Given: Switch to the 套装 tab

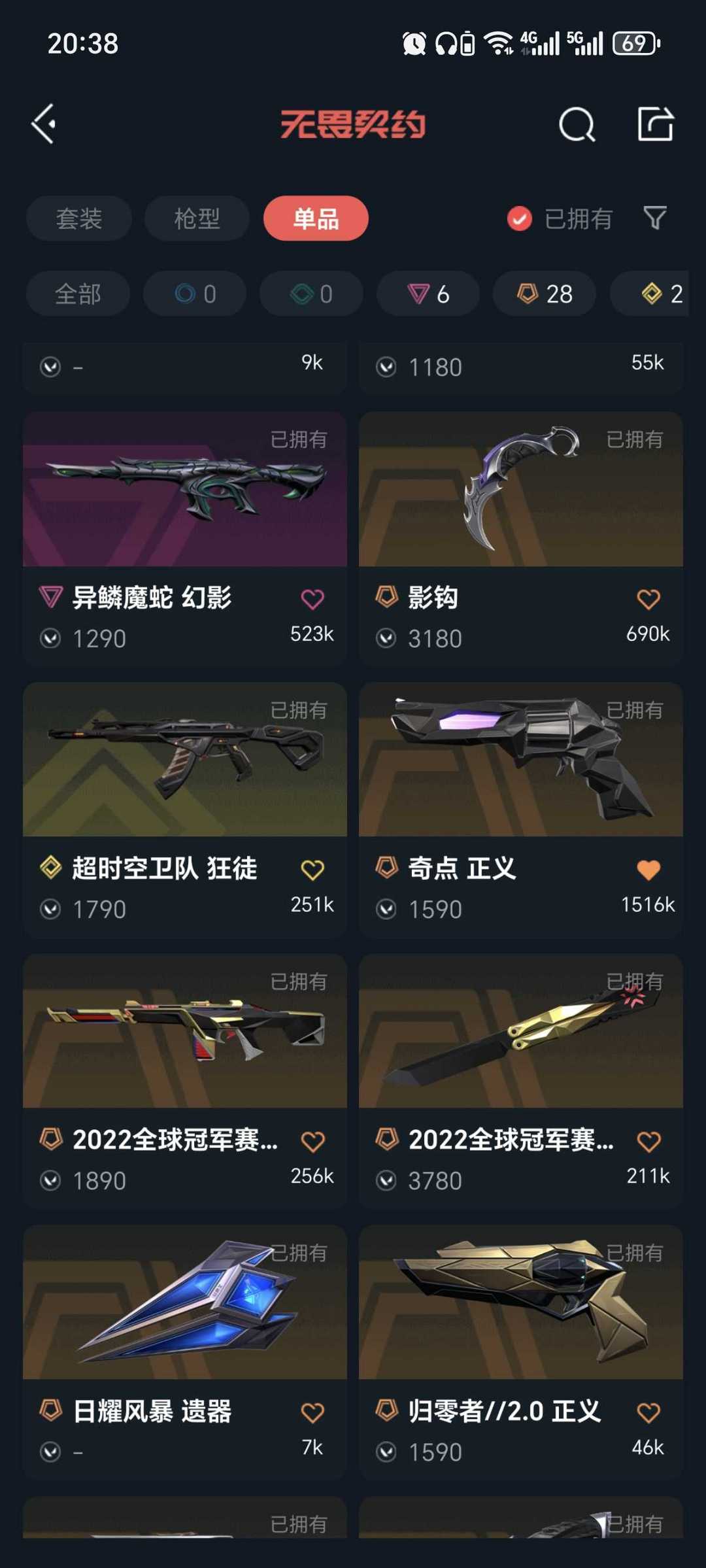Looking at the screenshot, I should point(79,218).
